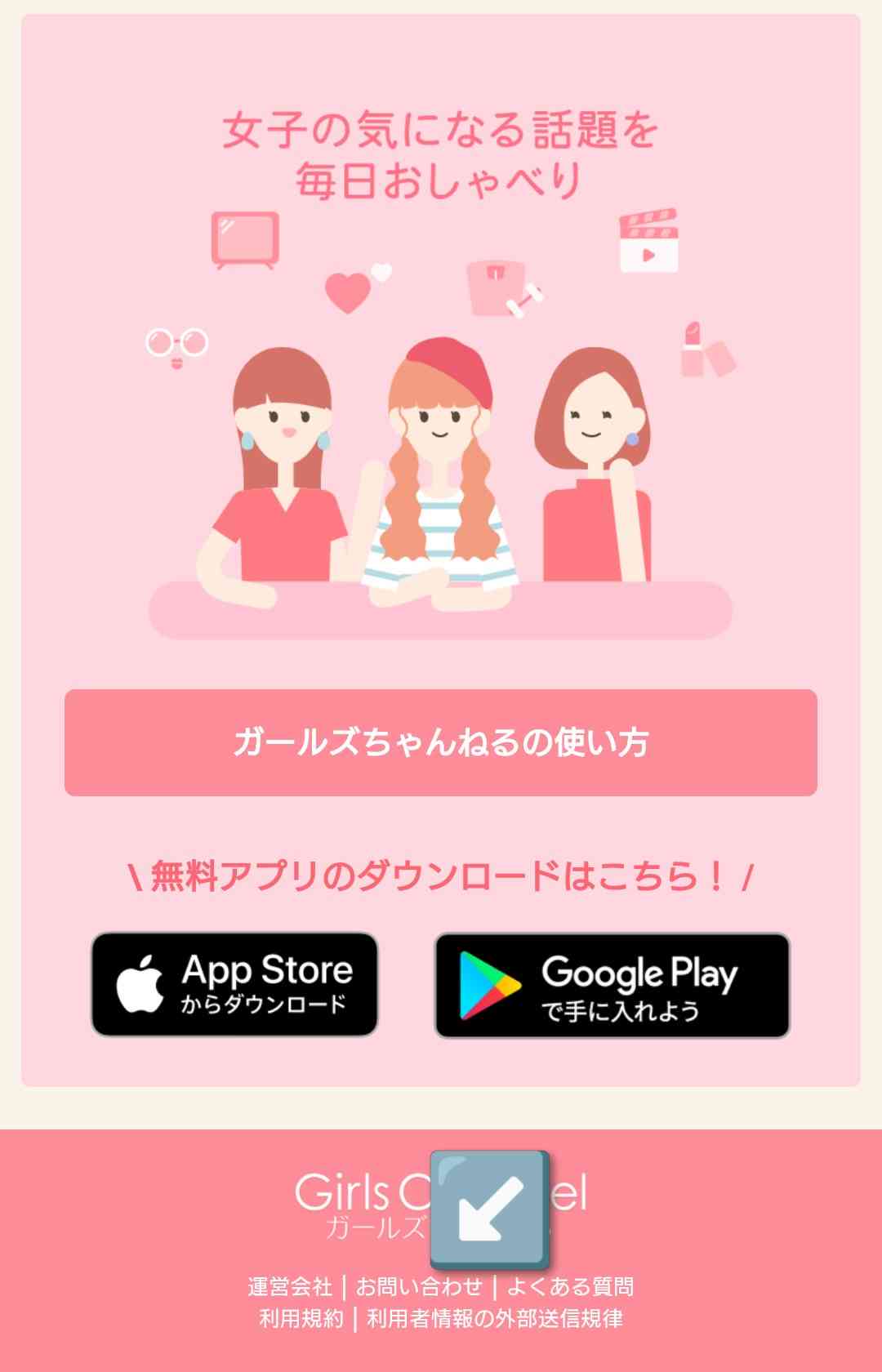
Task: Open 利用者情報の外部送信規律 policy link
Action: tap(495, 1319)
